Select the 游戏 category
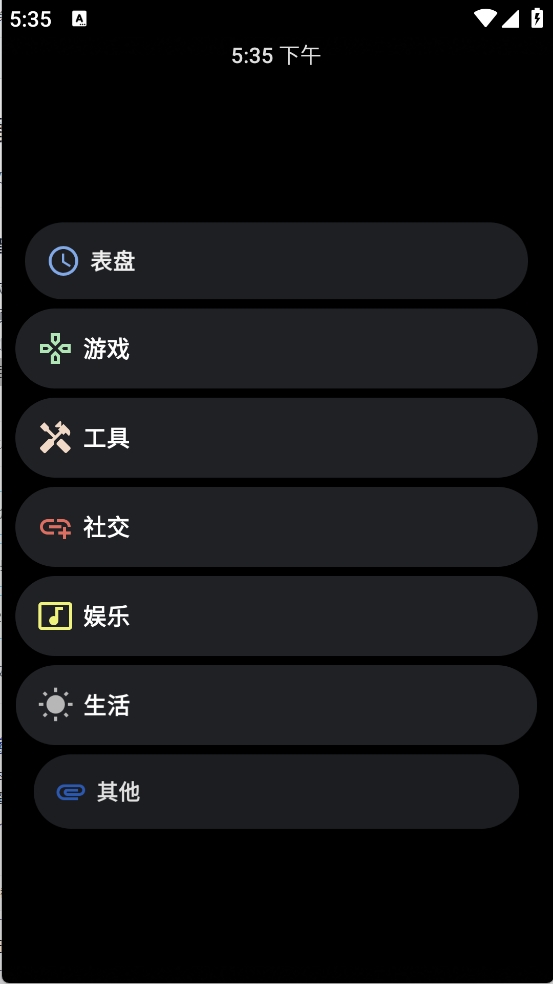Viewport: 553px width, 984px height. 276,348
